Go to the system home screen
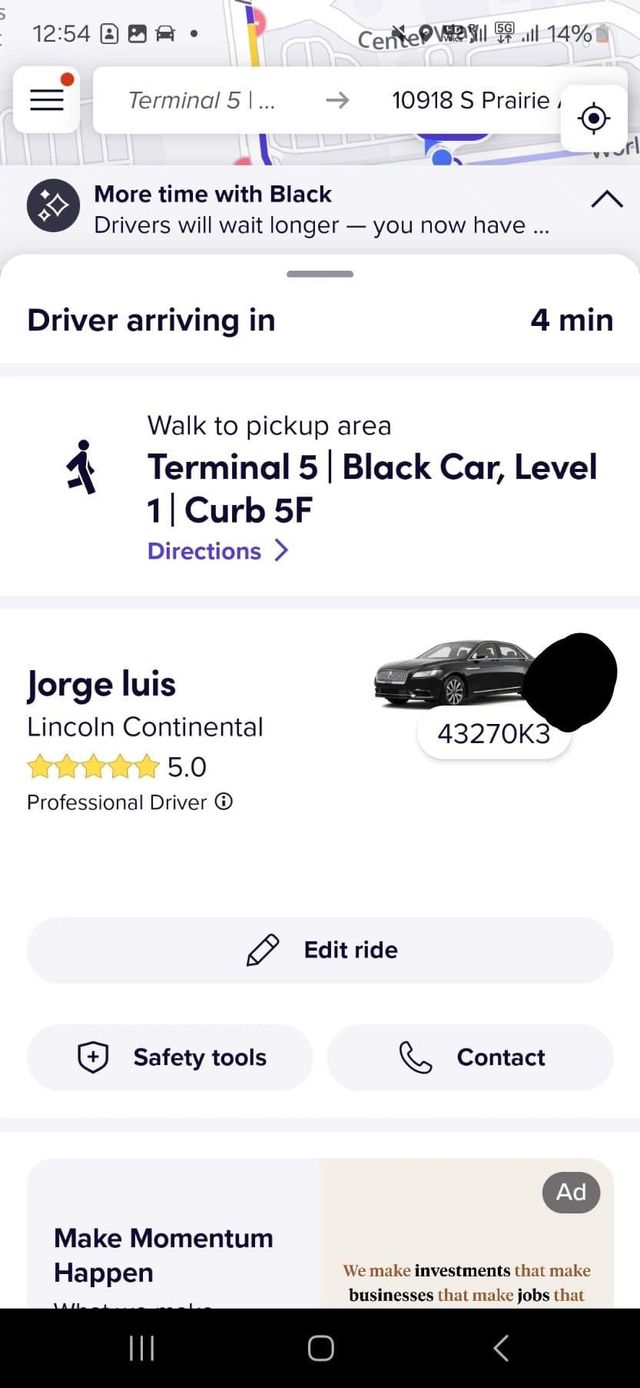Image resolution: width=640 pixels, height=1388 pixels. coord(320,1348)
